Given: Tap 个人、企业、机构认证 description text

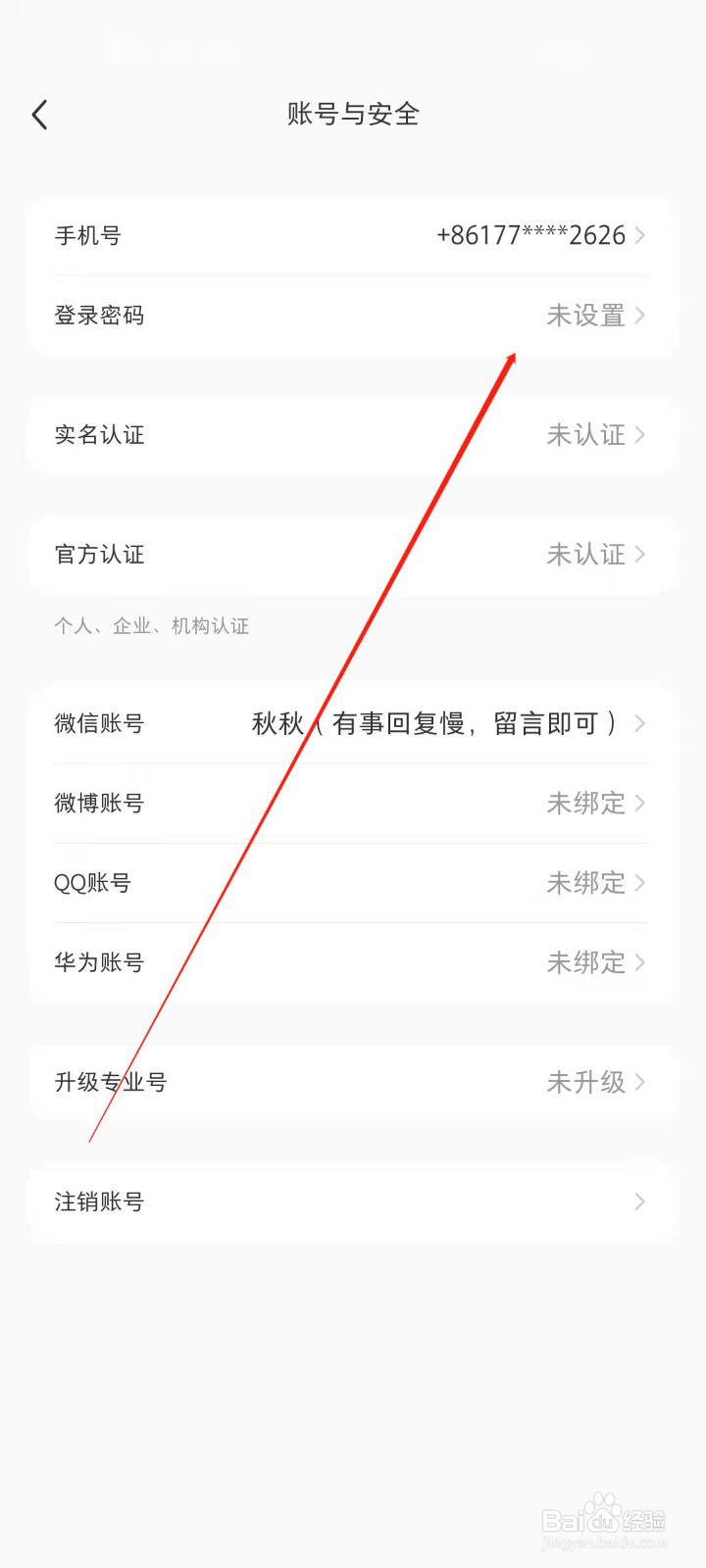Looking at the screenshot, I should tap(152, 625).
